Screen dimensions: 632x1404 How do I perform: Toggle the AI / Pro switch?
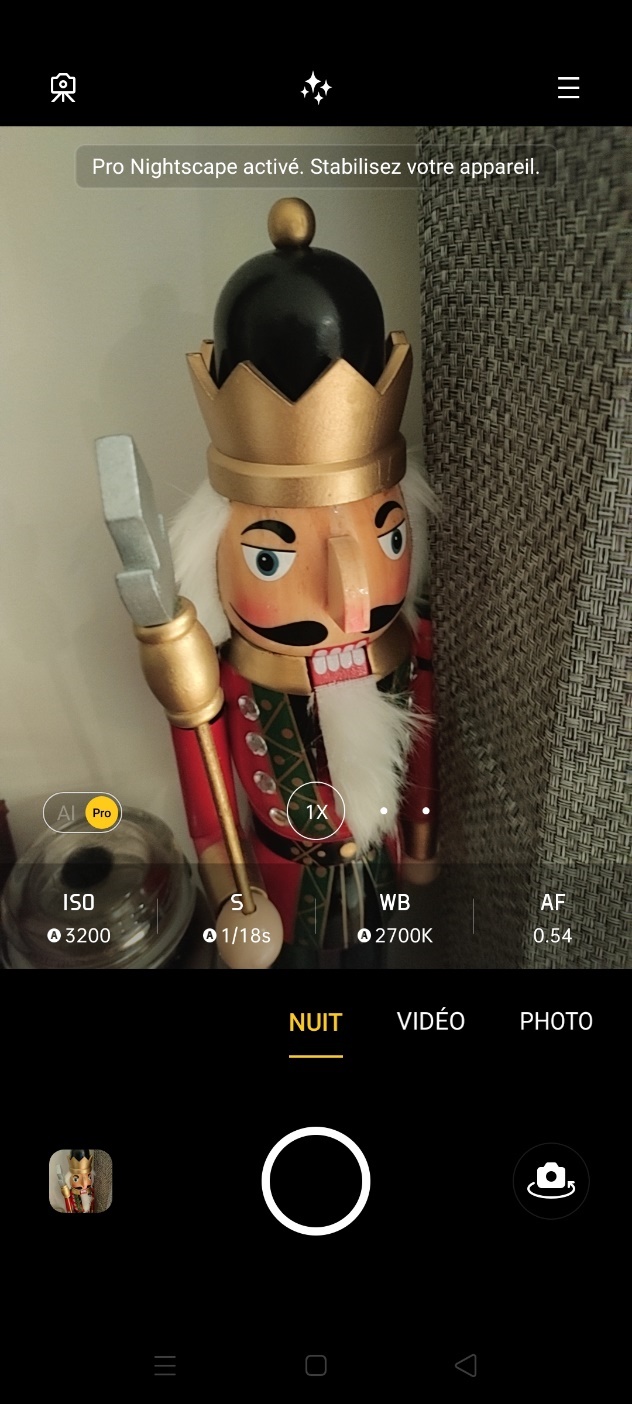82,813
